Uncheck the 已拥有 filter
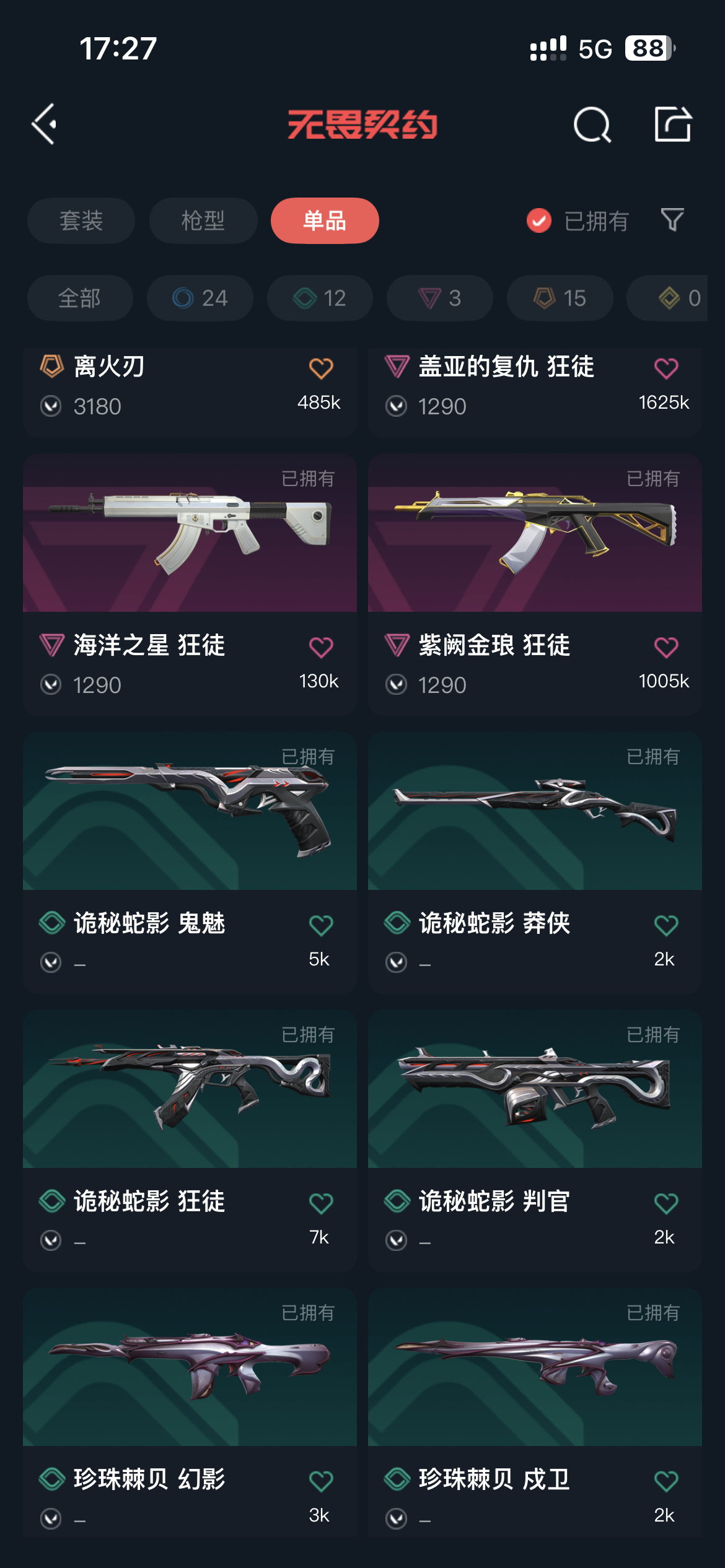The image size is (725, 1568). point(539,220)
